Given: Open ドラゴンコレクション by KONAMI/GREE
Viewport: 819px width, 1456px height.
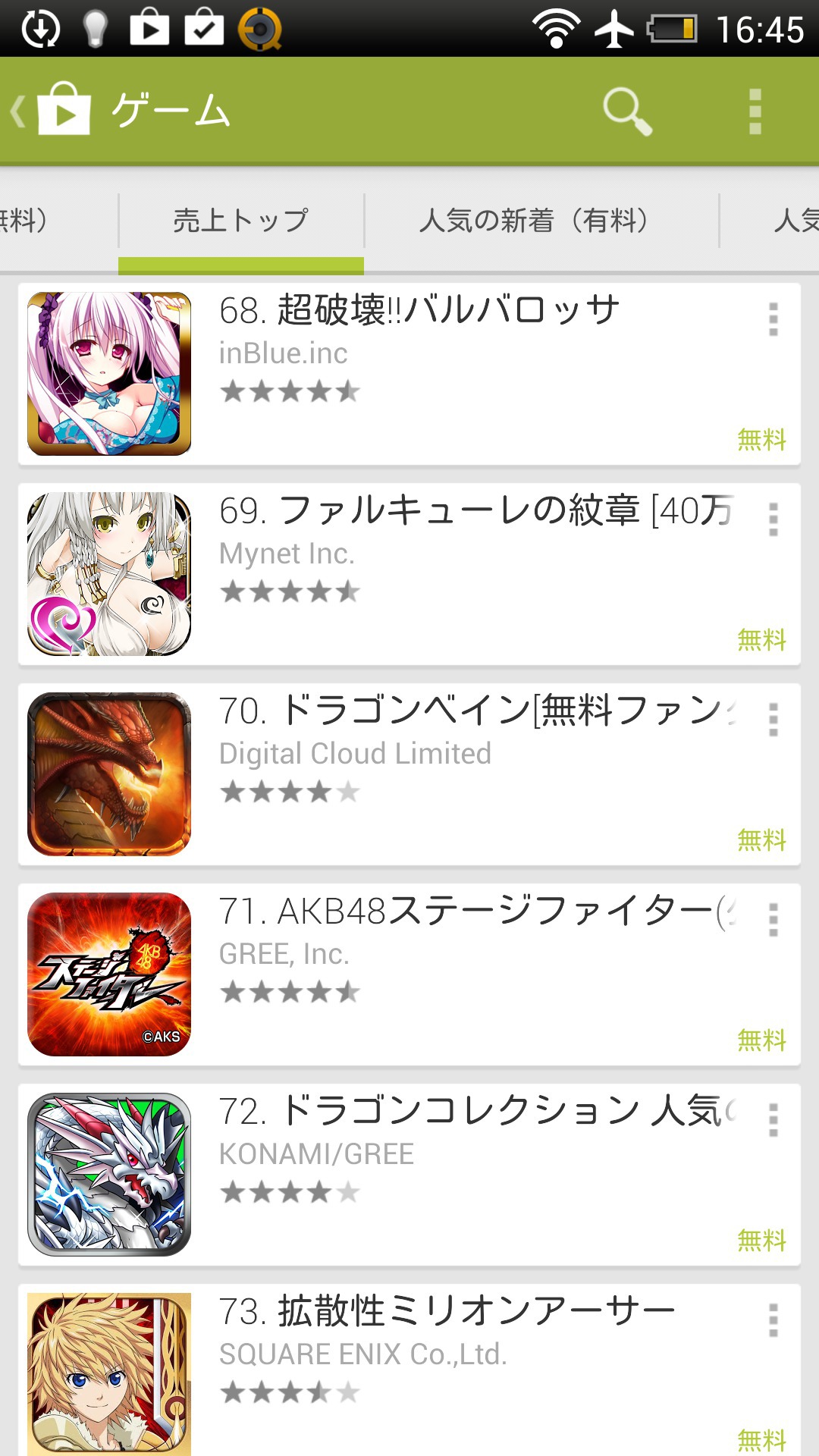Looking at the screenshot, I should (x=409, y=1175).
